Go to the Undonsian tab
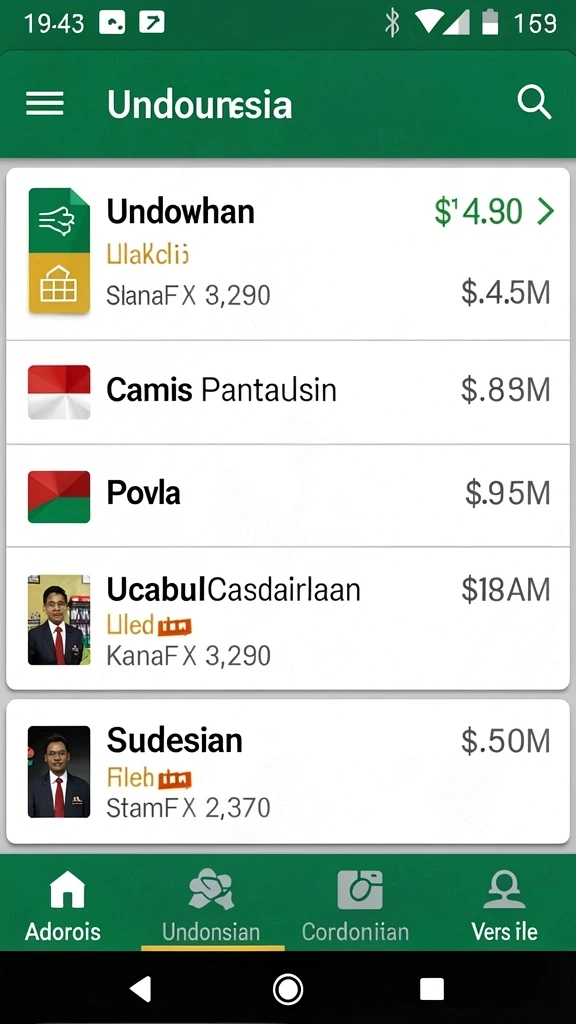Screen dimensions: 576x1024 coord(211,905)
